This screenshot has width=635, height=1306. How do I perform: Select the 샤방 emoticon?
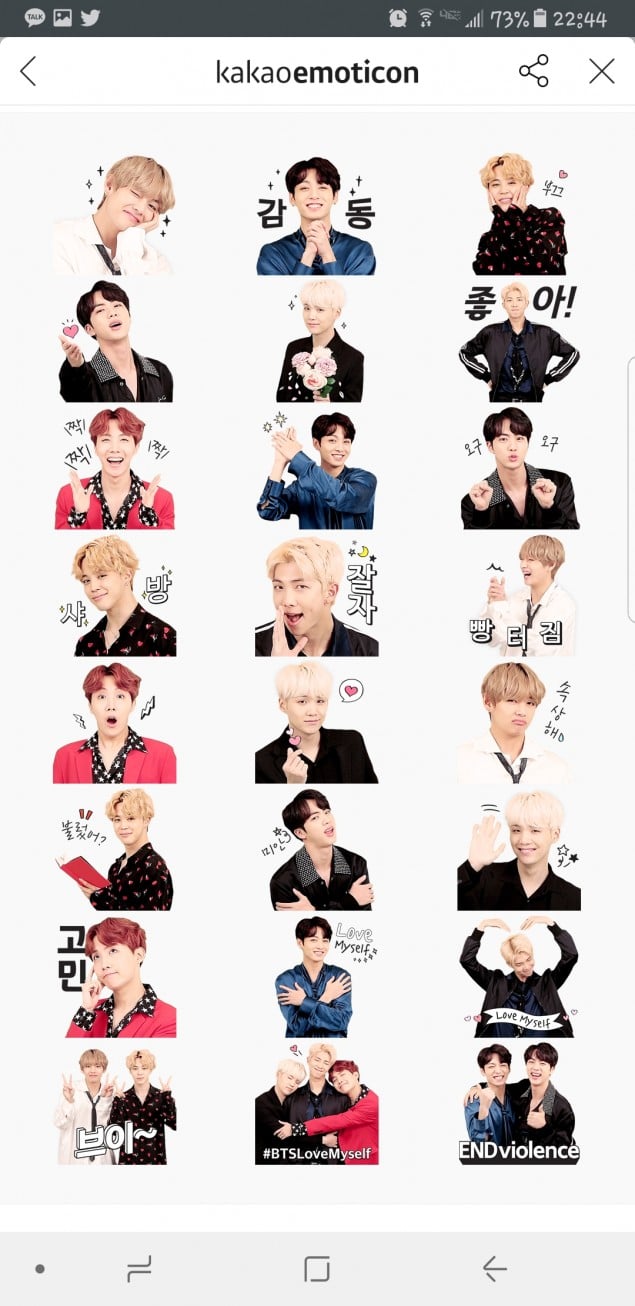(x=115, y=596)
